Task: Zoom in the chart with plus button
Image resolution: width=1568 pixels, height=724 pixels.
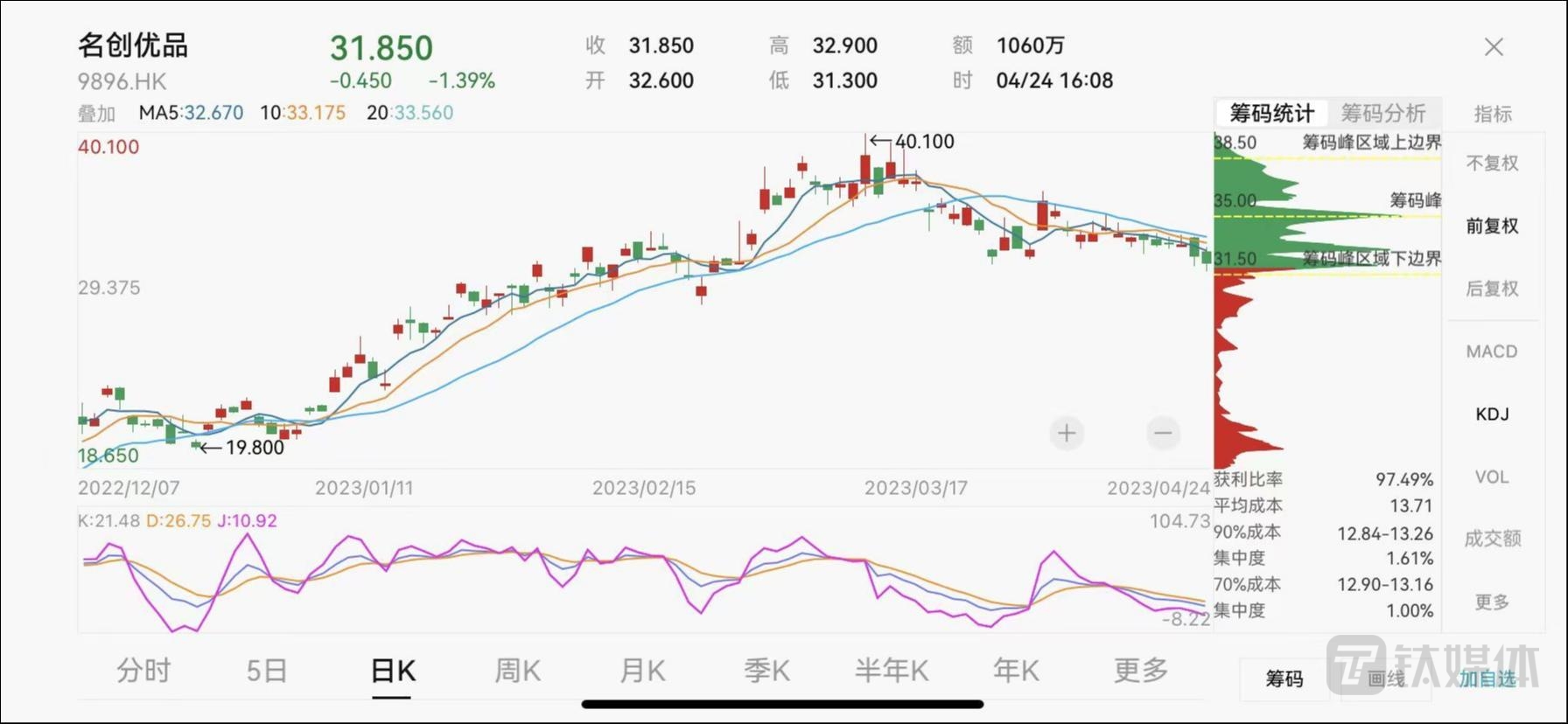Action: pos(1067,433)
